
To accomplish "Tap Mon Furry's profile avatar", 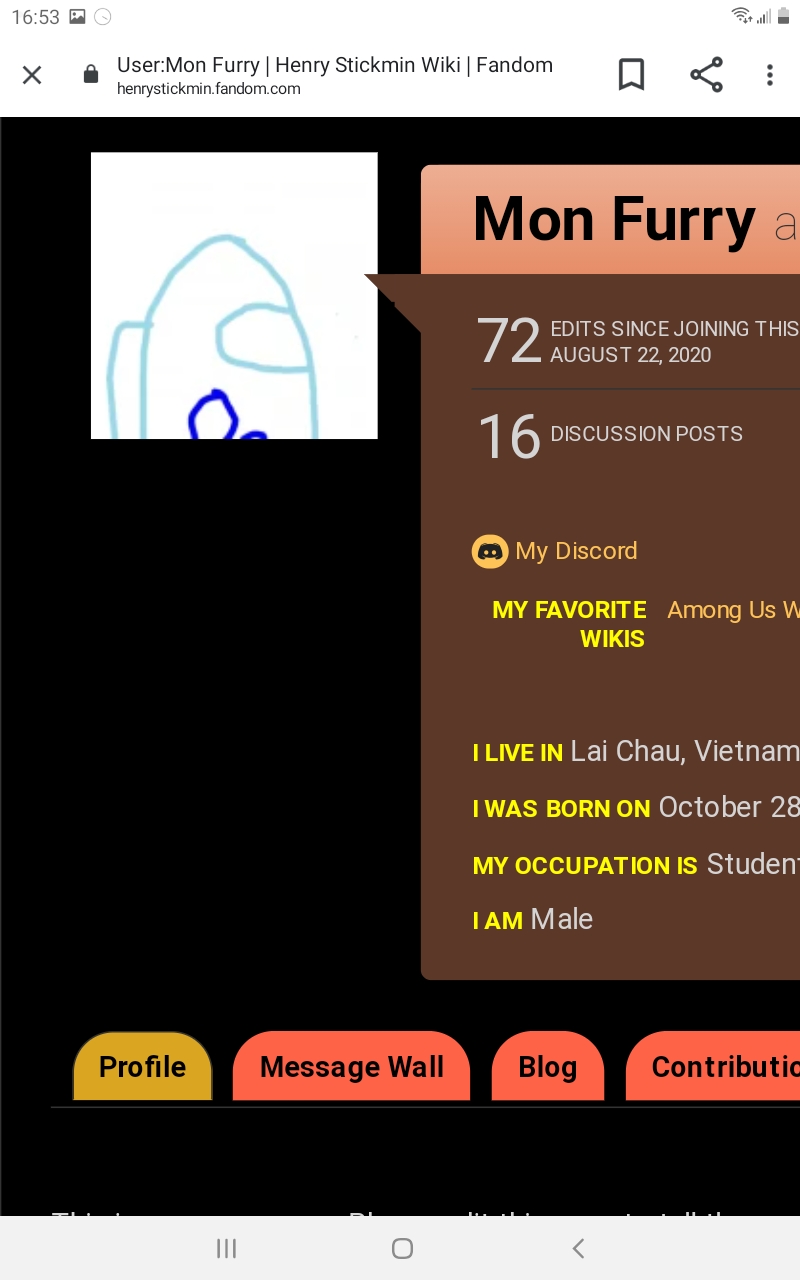I will coord(234,296).
